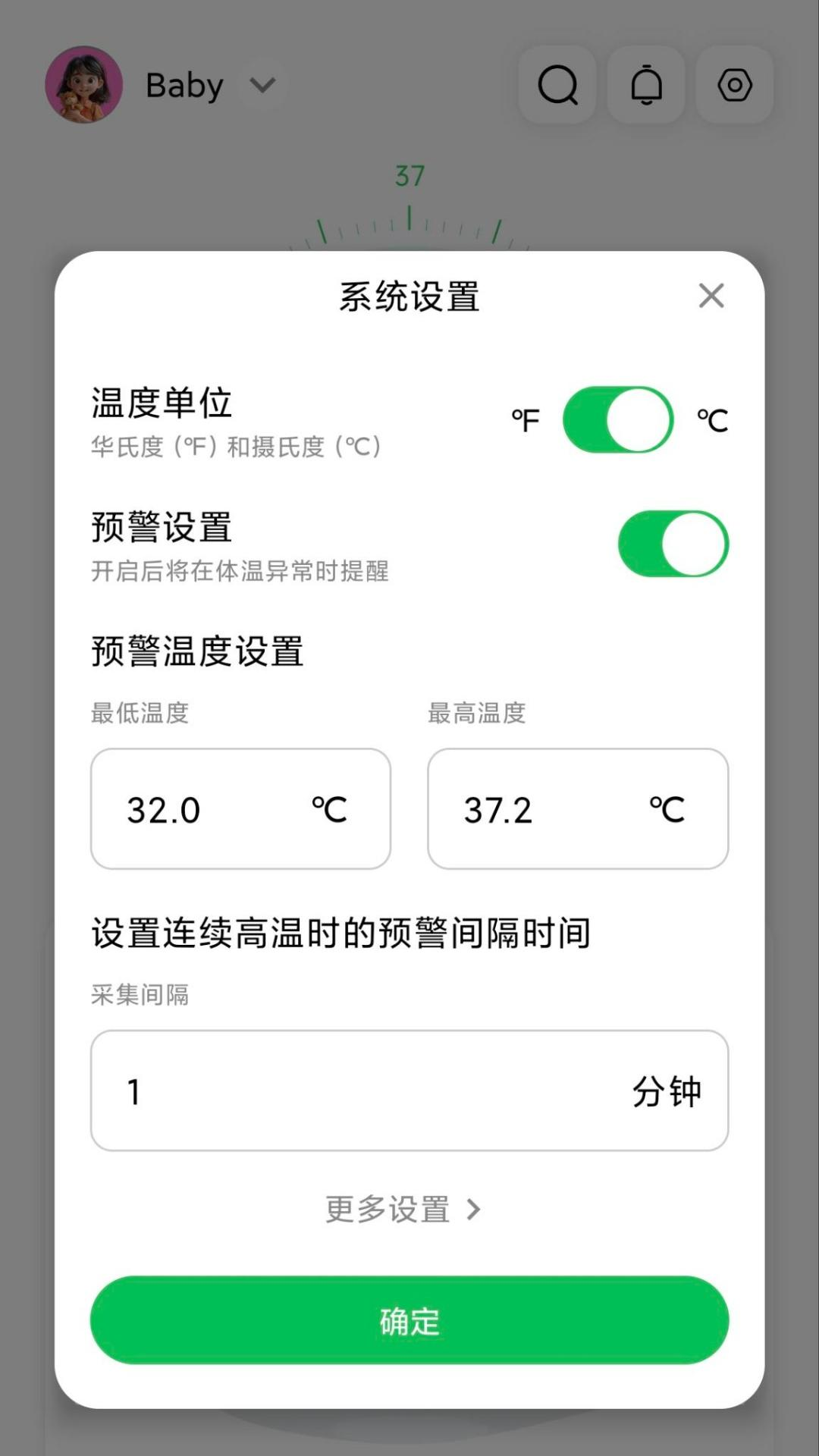
Task: Open the settings icon at top right
Action: coord(734,85)
